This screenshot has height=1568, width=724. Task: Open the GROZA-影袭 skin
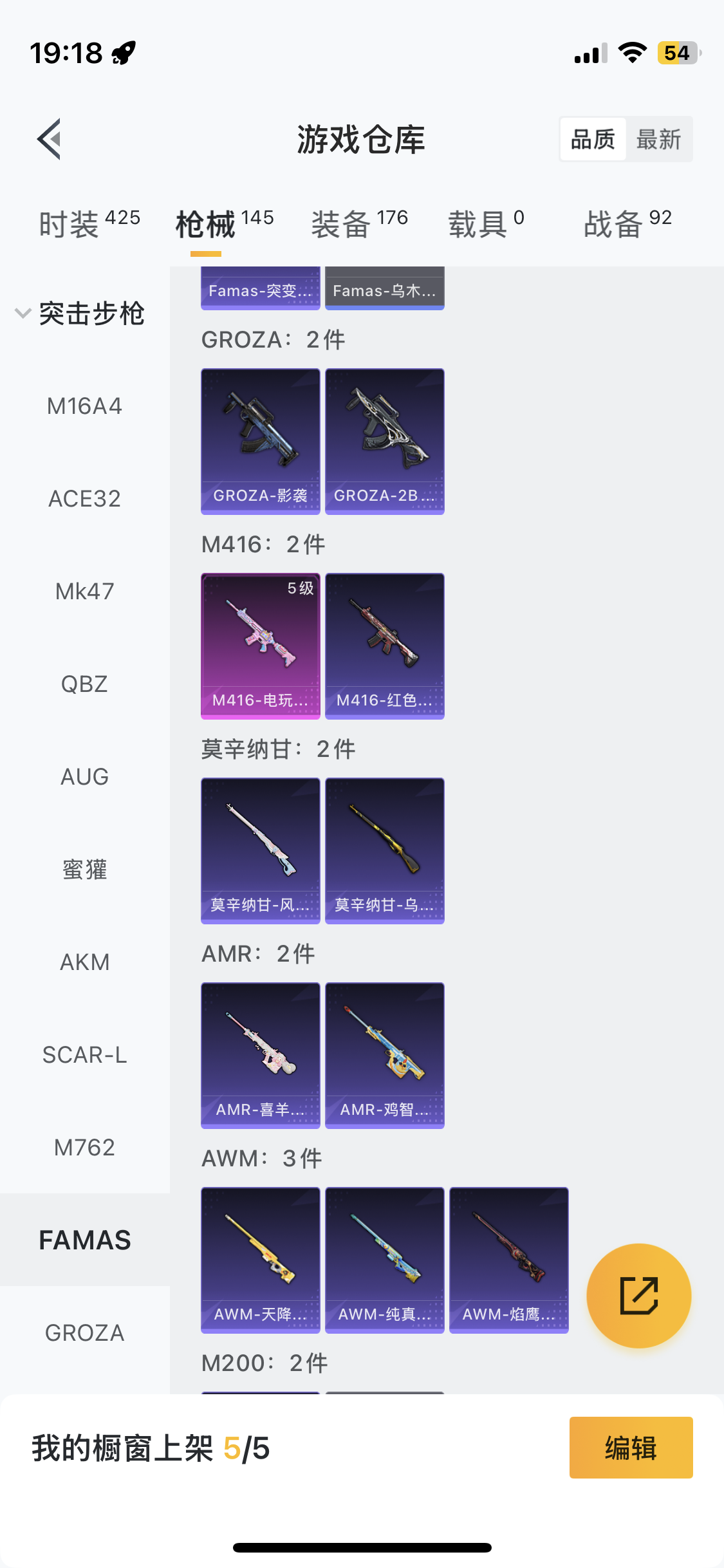(x=260, y=441)
